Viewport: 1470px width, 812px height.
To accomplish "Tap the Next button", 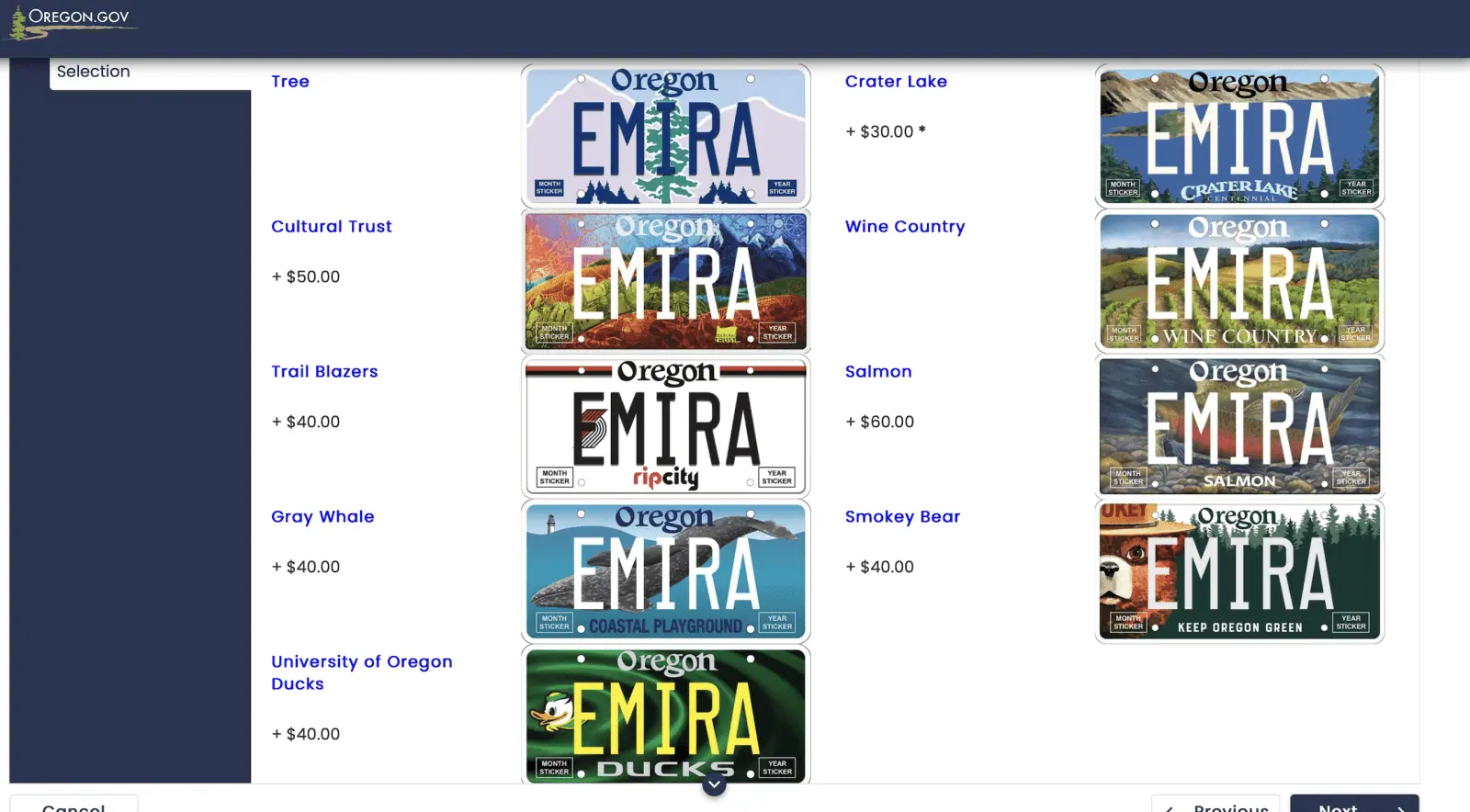I will (1353, 805).
